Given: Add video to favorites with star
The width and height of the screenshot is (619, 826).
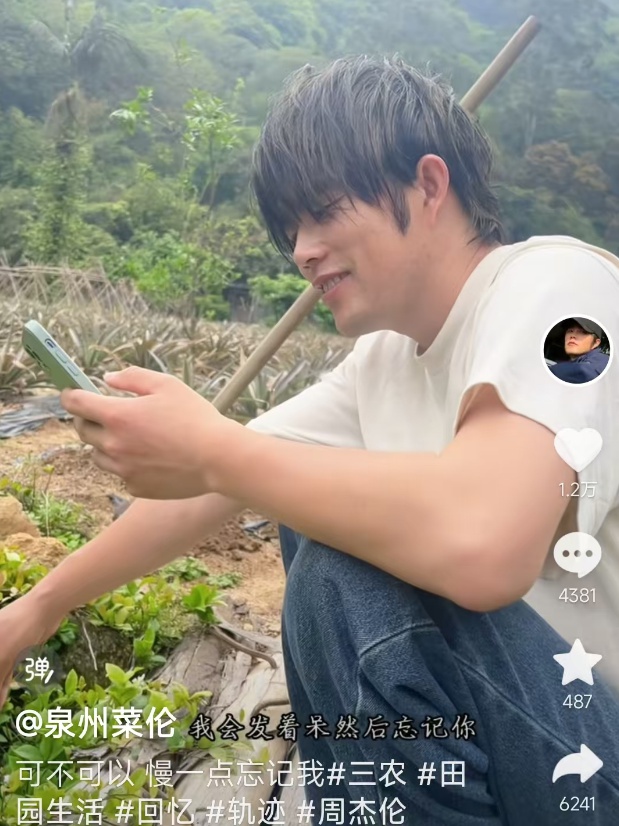Looking at the screenshot, I should tap(577, 663).
